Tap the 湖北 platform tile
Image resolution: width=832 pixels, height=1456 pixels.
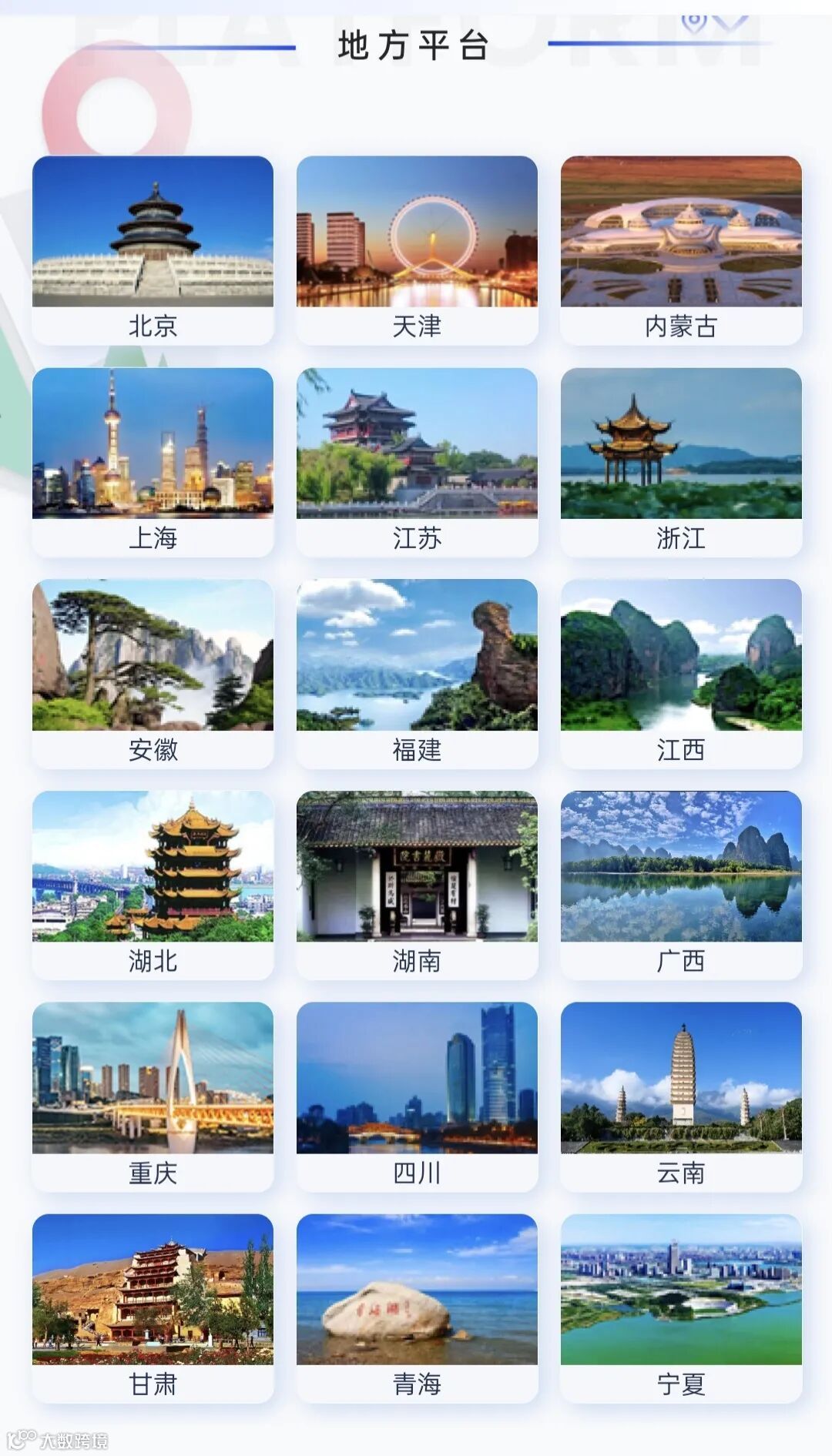153,885
